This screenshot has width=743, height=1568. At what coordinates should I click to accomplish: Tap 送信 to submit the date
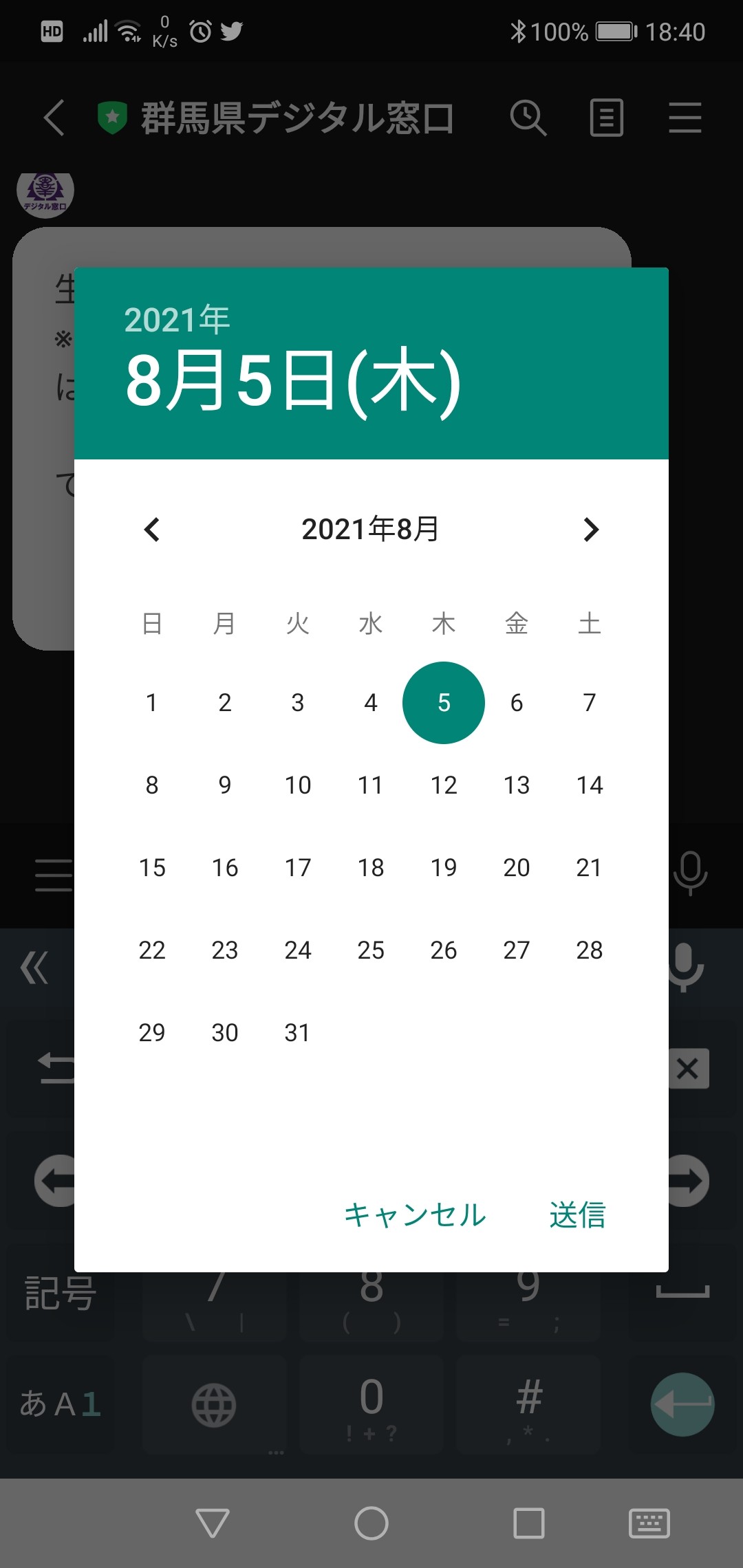pyautogui.click(x=577, y=1215)
